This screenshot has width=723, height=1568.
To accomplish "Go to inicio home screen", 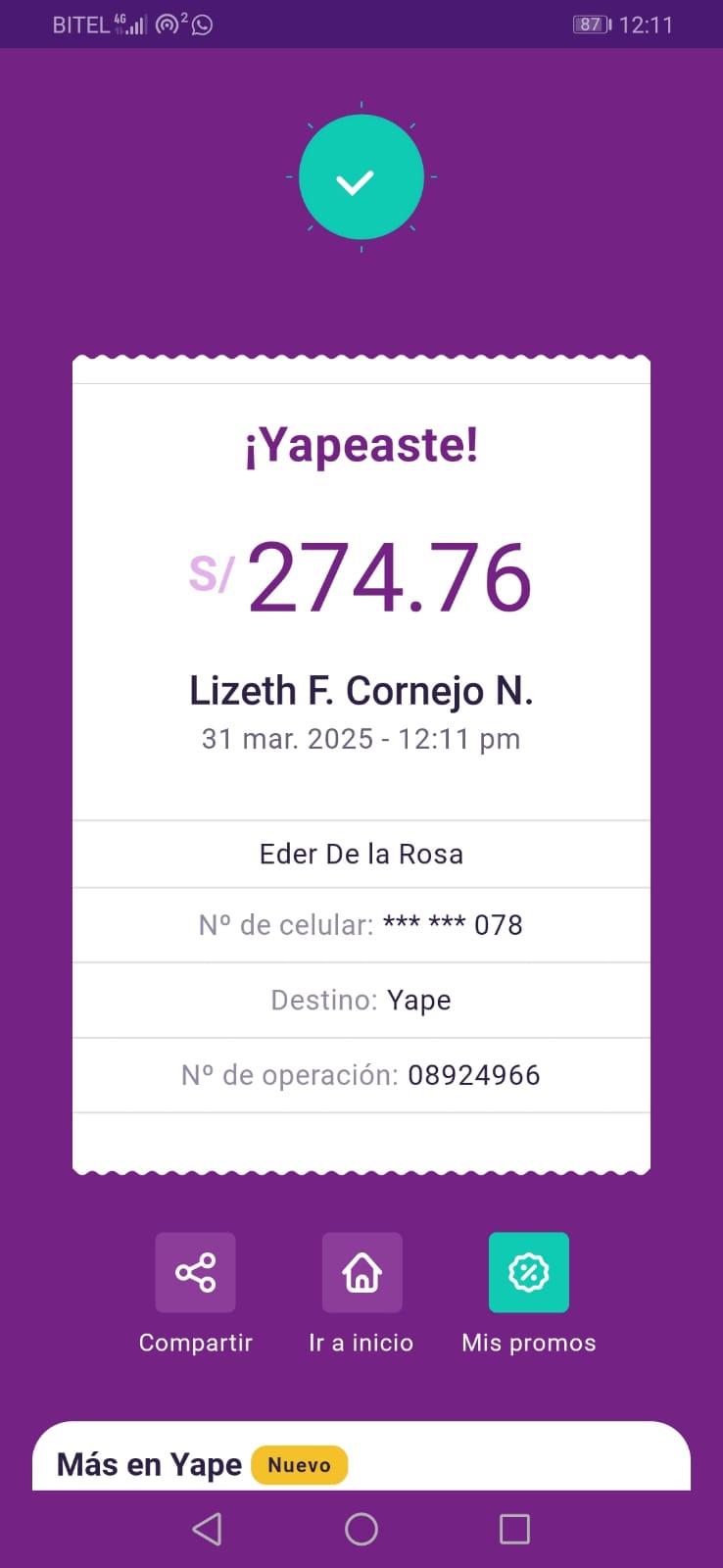I will (x=361, y=1272).
